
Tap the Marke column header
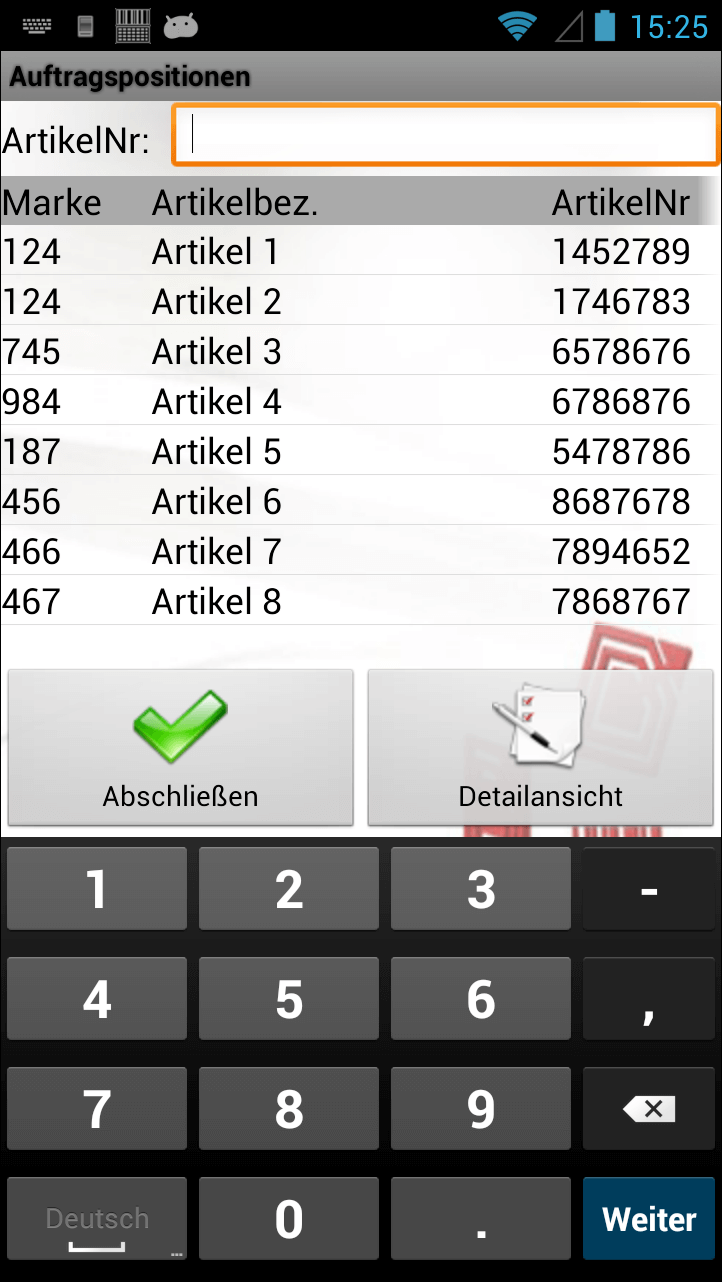pos(52,202)
